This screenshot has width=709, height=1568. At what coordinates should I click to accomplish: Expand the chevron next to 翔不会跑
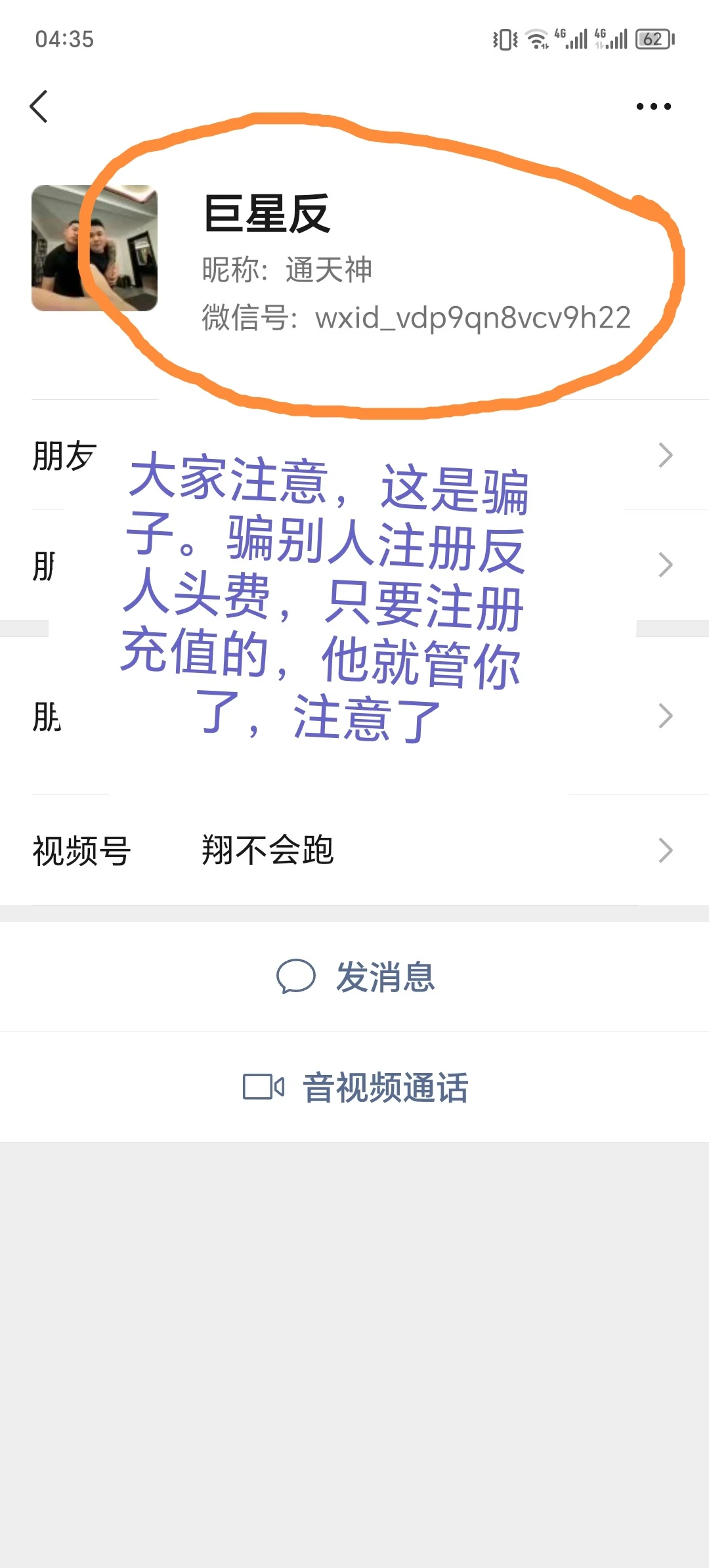point(665,848)
